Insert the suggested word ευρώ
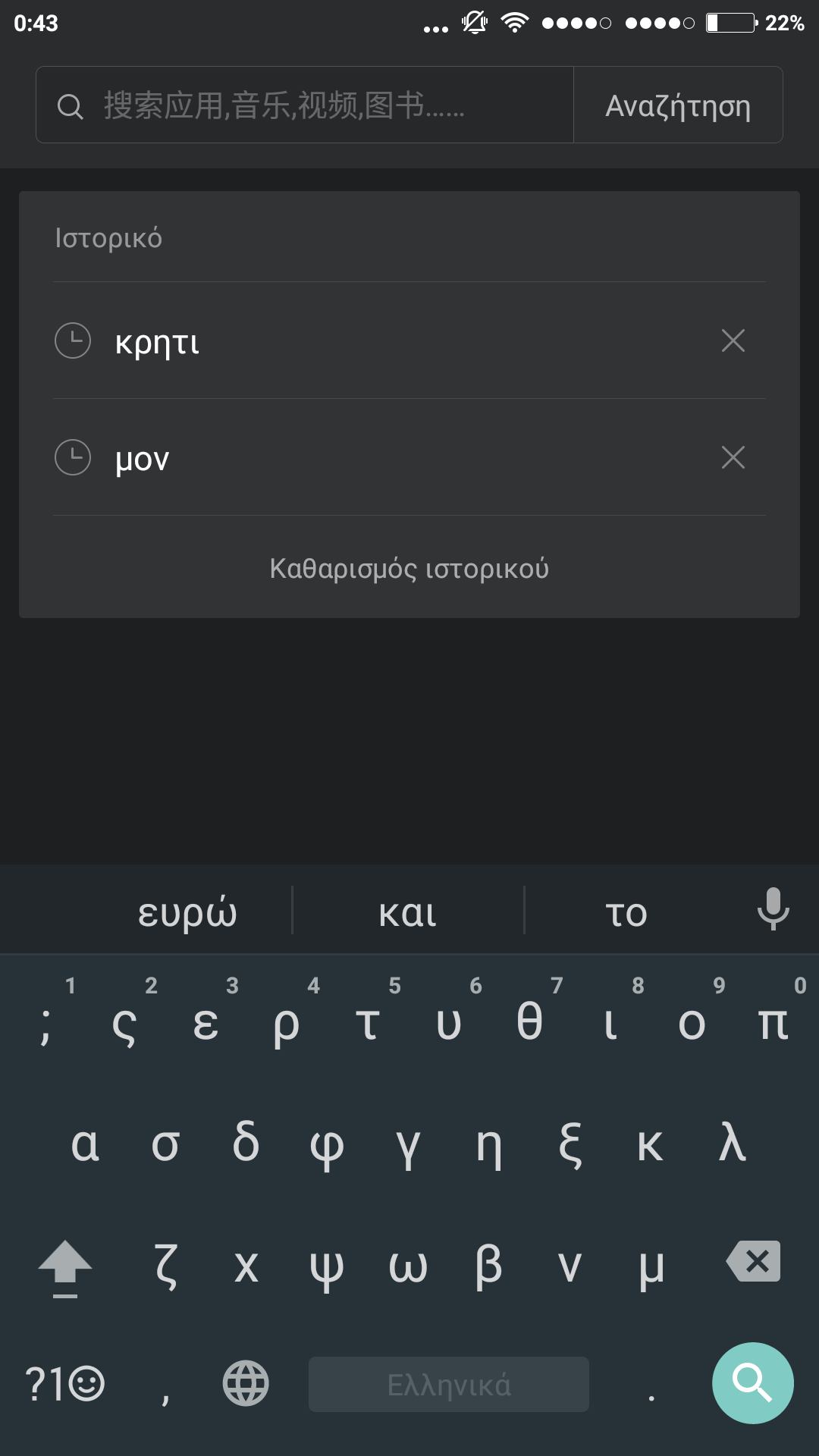The width and height of the screenshot is (819, 1456). [187, 911]
